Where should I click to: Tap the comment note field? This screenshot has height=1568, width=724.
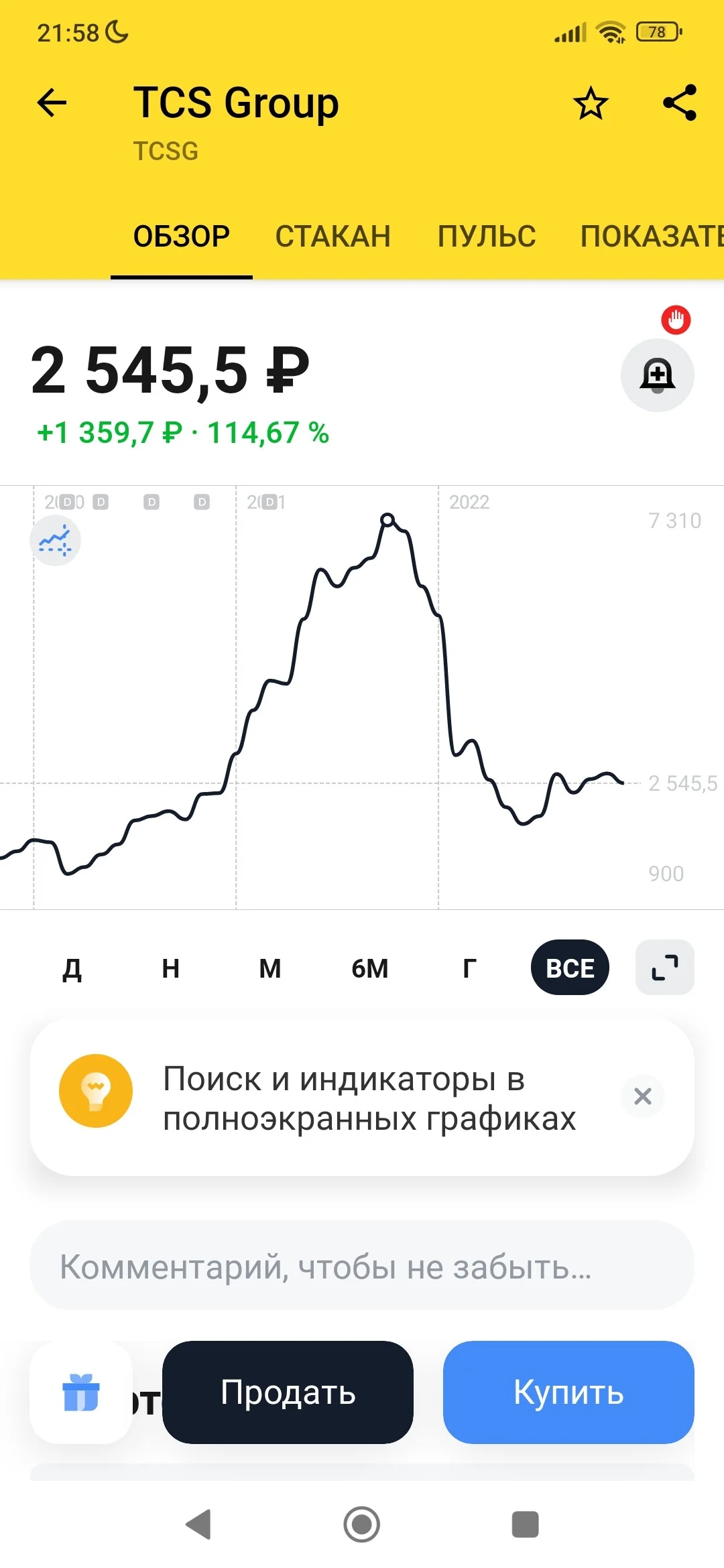(x=362, y=1266)
